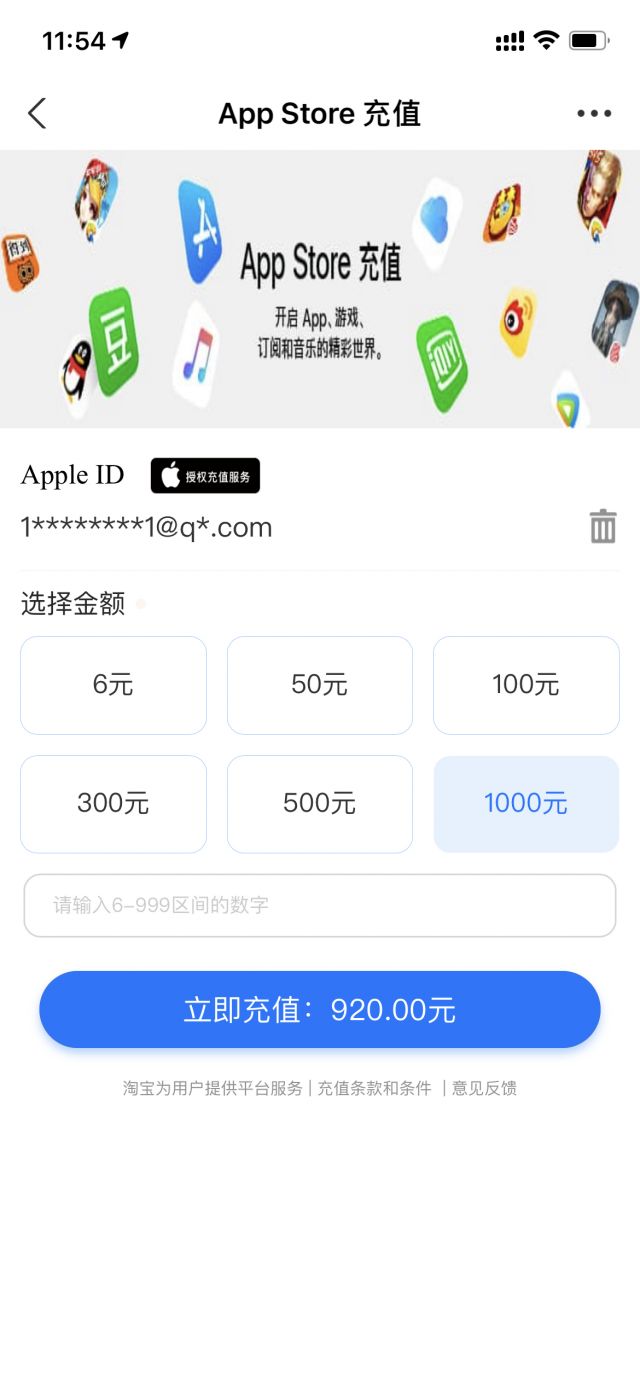Open the 意见反馈 feedback link
640x1385 pixels.
484,1088
